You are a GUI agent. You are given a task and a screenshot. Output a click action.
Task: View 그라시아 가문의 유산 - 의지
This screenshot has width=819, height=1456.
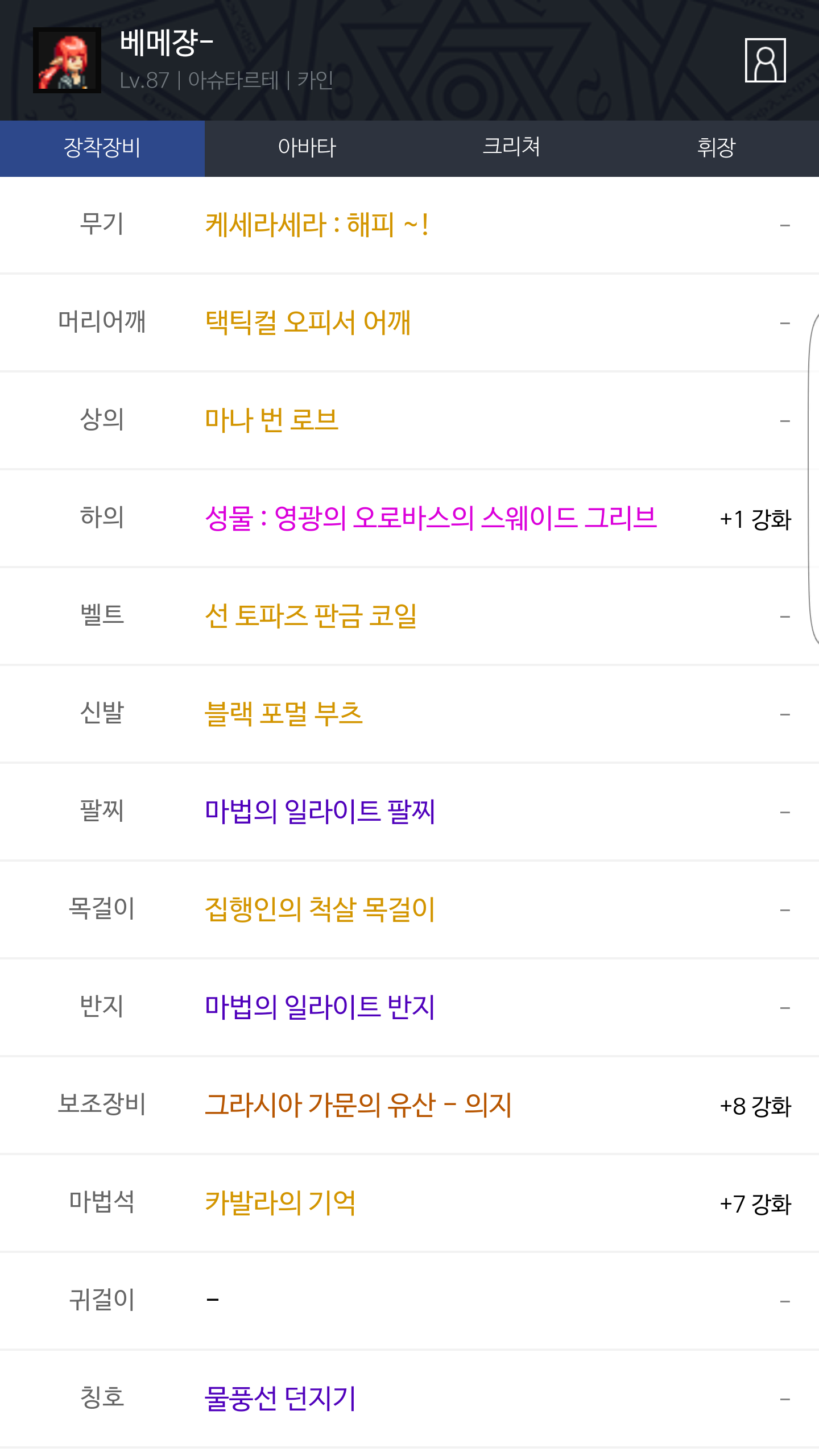358,1105
